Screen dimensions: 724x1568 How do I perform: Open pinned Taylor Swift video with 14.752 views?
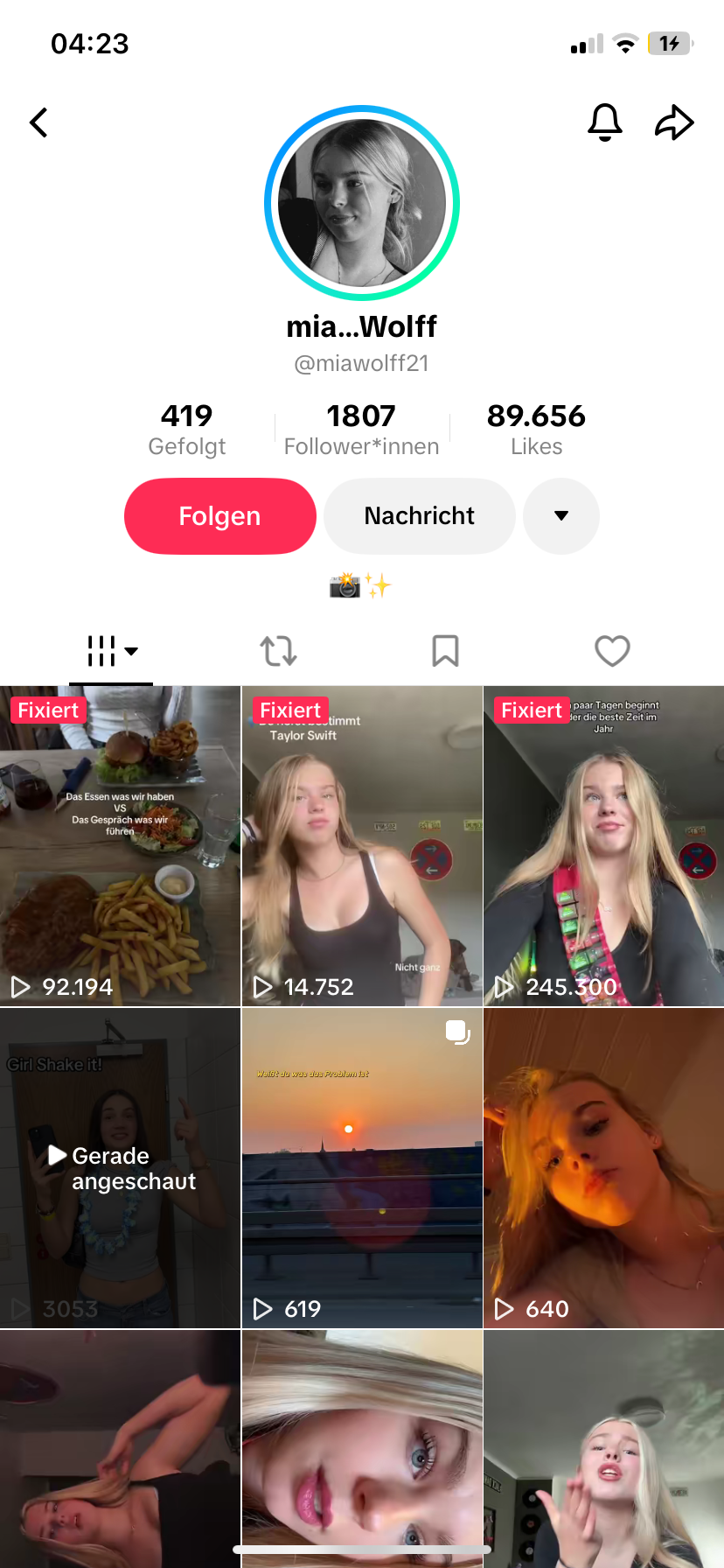362,846
